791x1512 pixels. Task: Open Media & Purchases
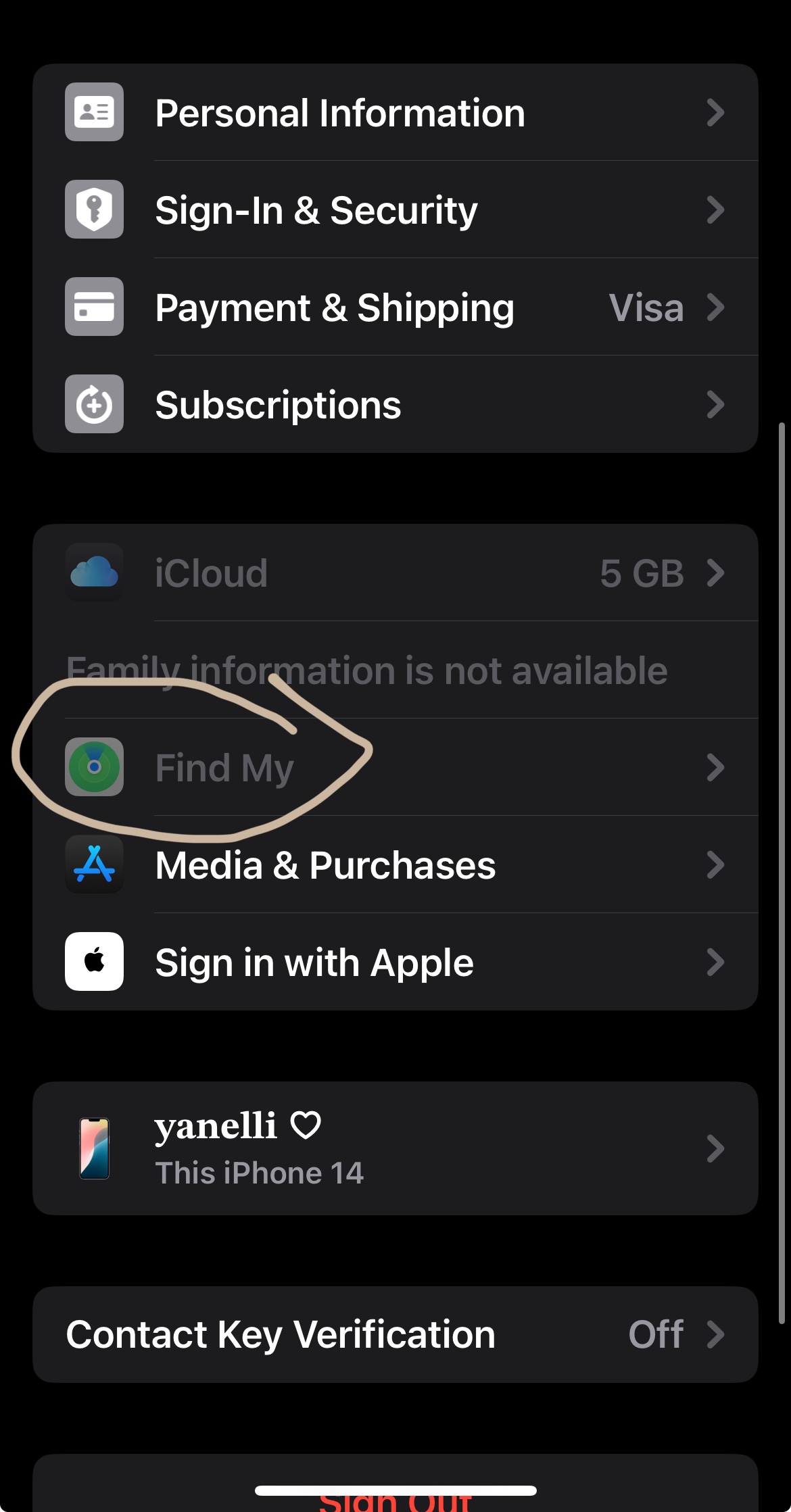[x=395, y=864]
